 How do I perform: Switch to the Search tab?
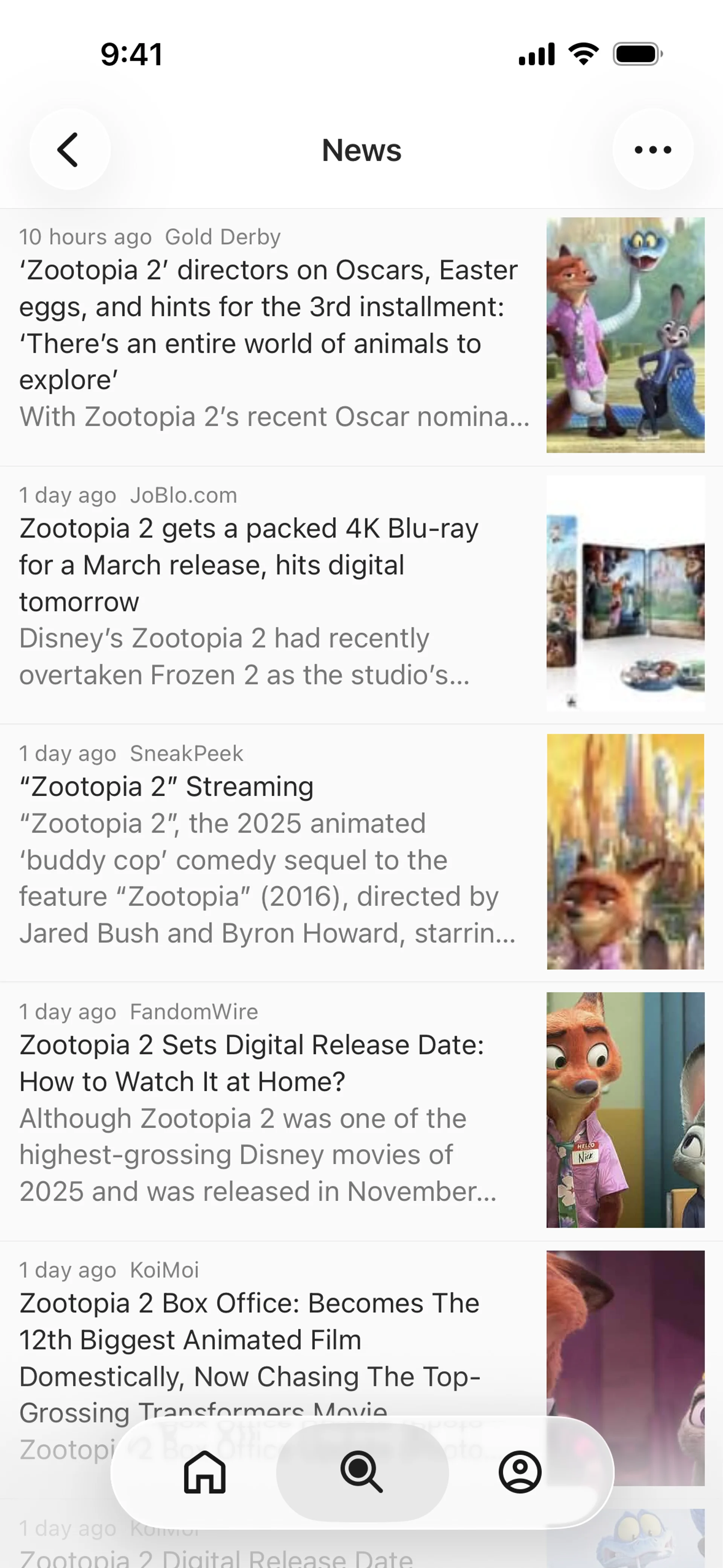point(362,1472)
